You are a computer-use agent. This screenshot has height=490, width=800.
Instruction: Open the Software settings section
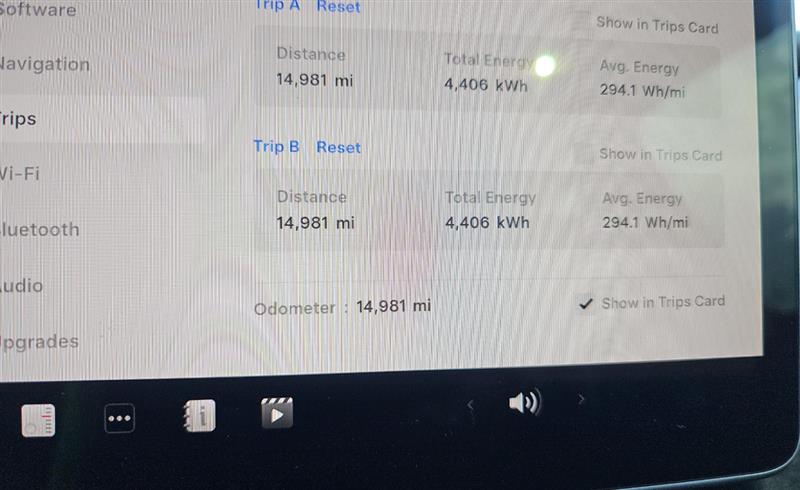point(38,10)
